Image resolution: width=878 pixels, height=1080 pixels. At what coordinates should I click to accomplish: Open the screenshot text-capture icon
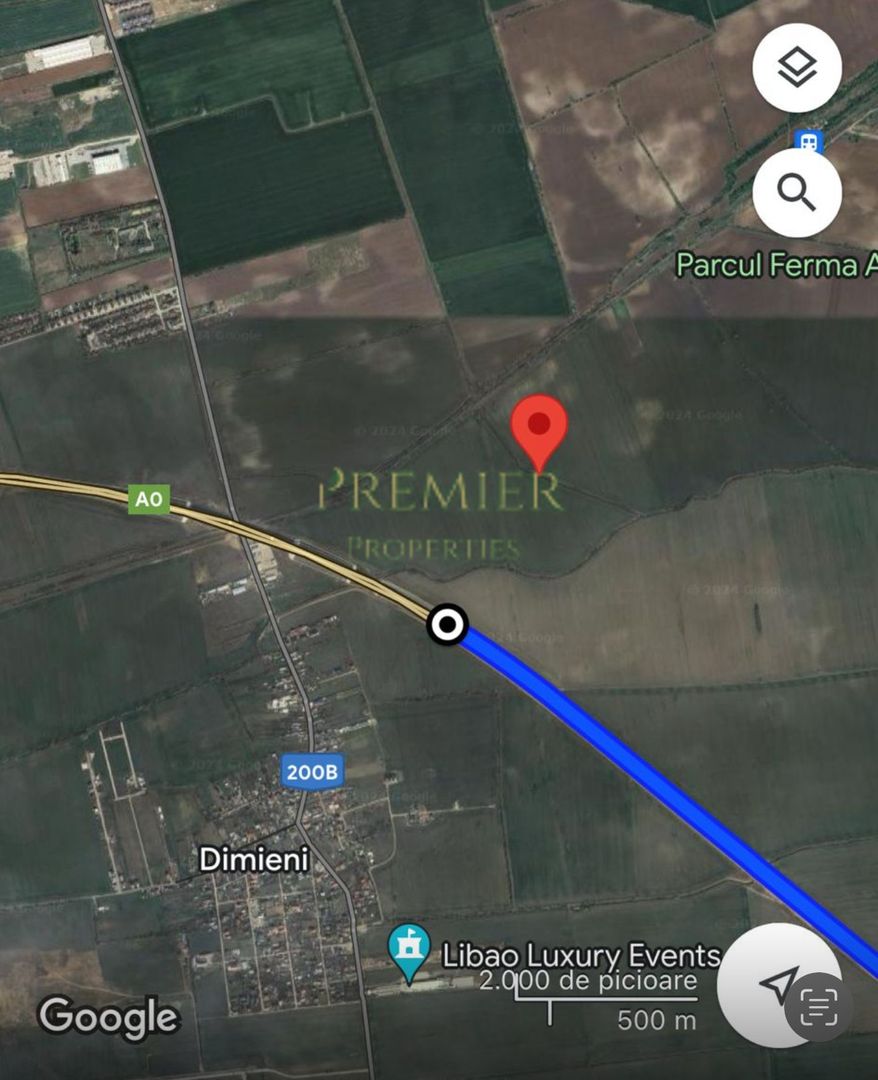(817, 1005)
